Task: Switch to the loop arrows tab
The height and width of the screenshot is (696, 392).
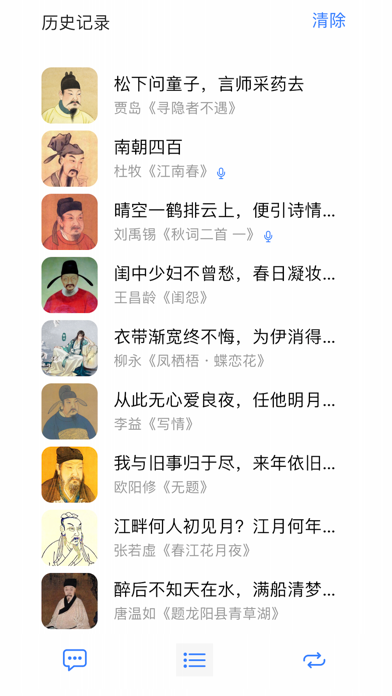Action: click(x=314, y=660)
